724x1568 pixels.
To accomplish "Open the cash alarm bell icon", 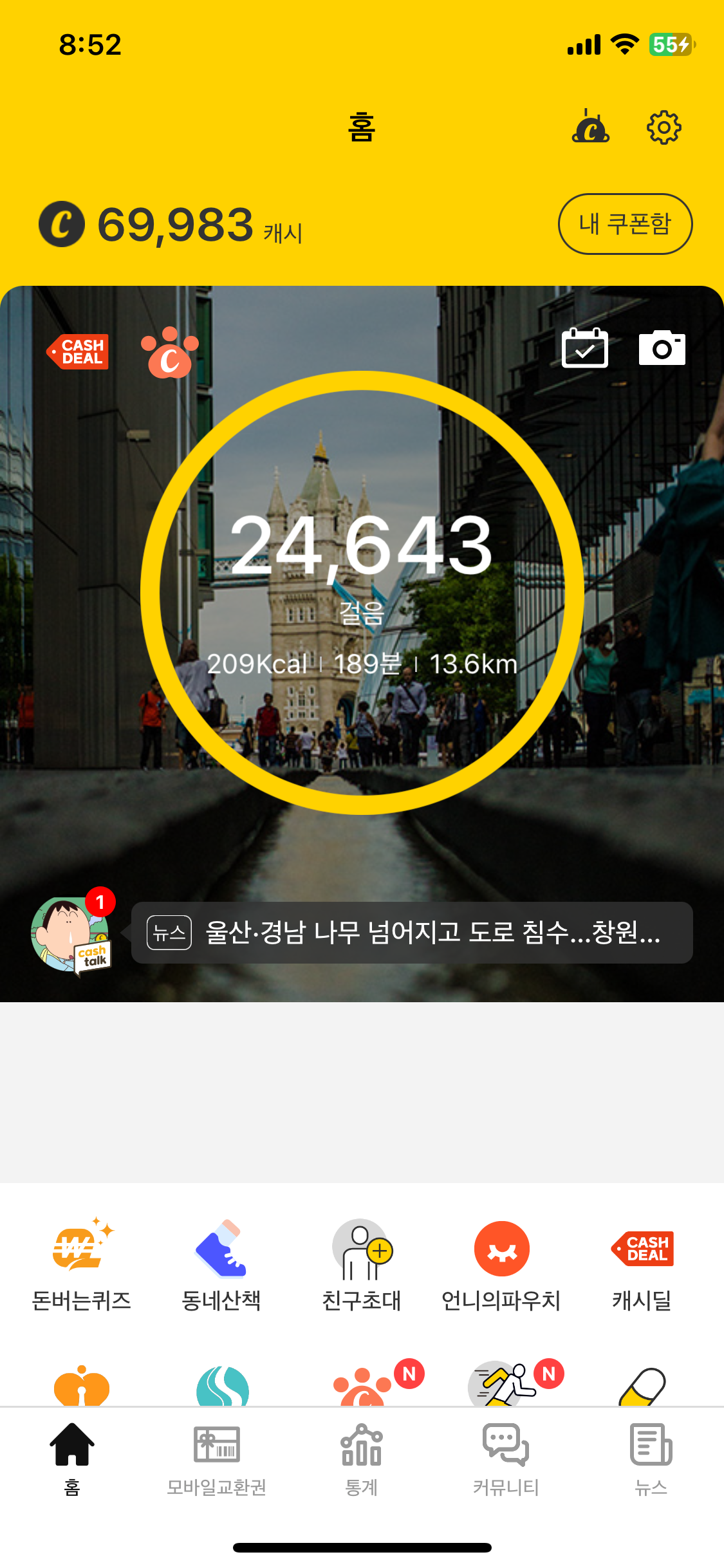I will pyautogui.click(x=591, y=126).
